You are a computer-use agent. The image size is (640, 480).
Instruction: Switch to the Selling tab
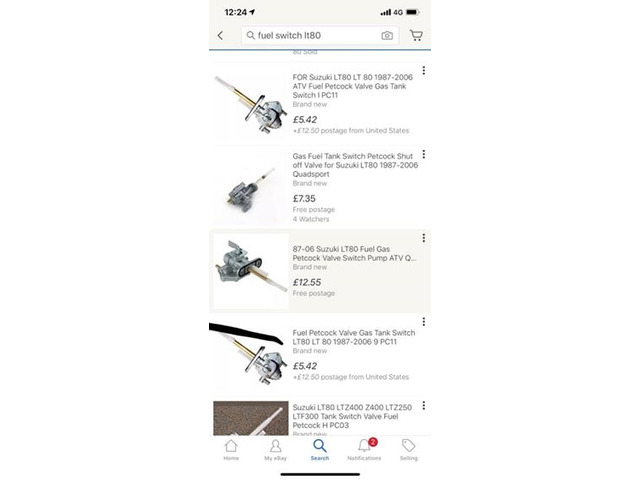409,449
